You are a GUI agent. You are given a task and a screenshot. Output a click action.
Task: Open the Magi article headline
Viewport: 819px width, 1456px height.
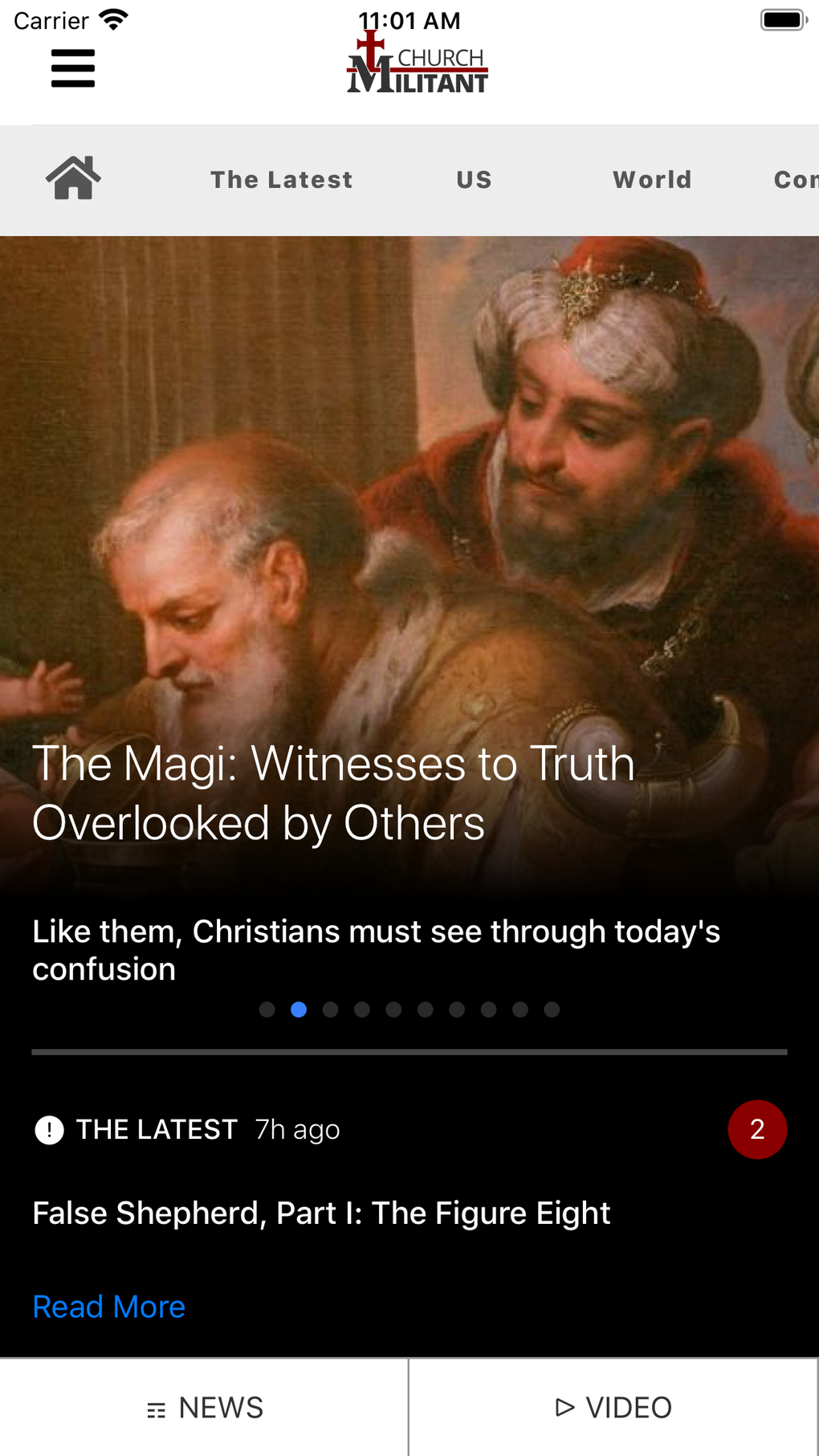tap(332, 793)
